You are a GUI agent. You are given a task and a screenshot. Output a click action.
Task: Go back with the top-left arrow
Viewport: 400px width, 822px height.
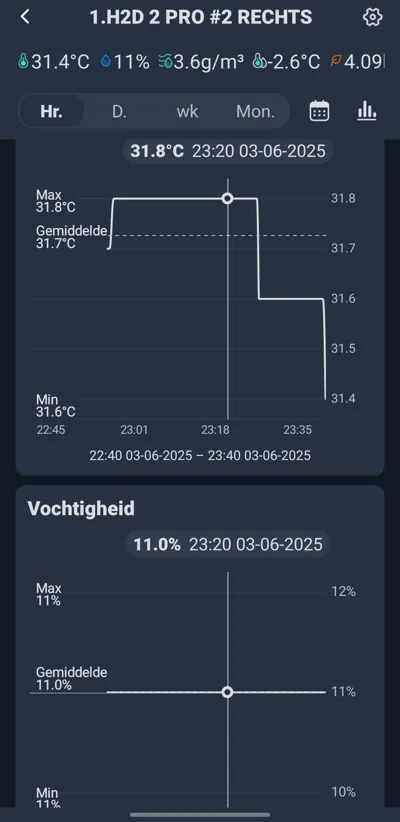tap(25, 17)
